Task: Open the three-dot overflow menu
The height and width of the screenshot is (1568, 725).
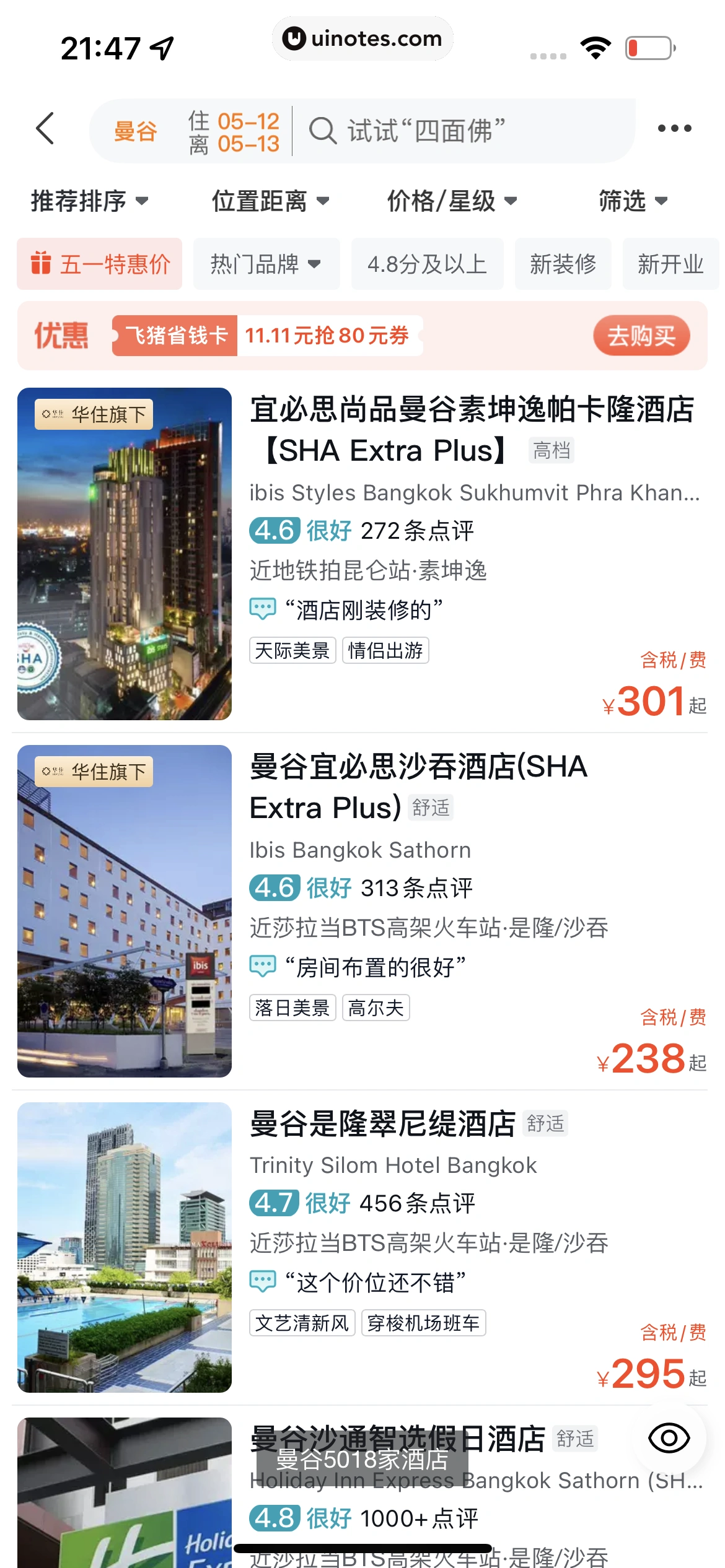Action: (674, 129)
